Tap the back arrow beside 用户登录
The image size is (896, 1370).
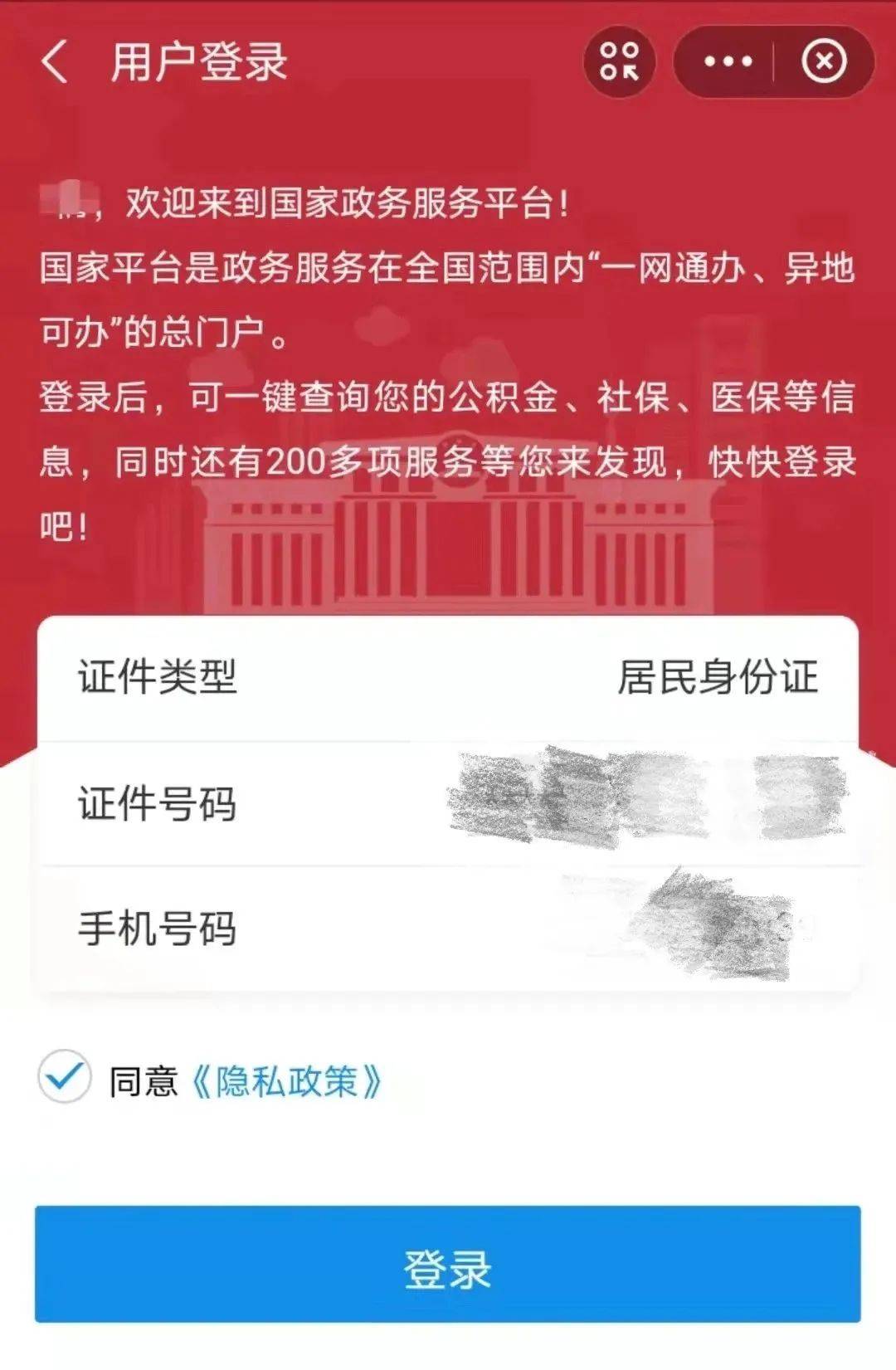point(56,61)
